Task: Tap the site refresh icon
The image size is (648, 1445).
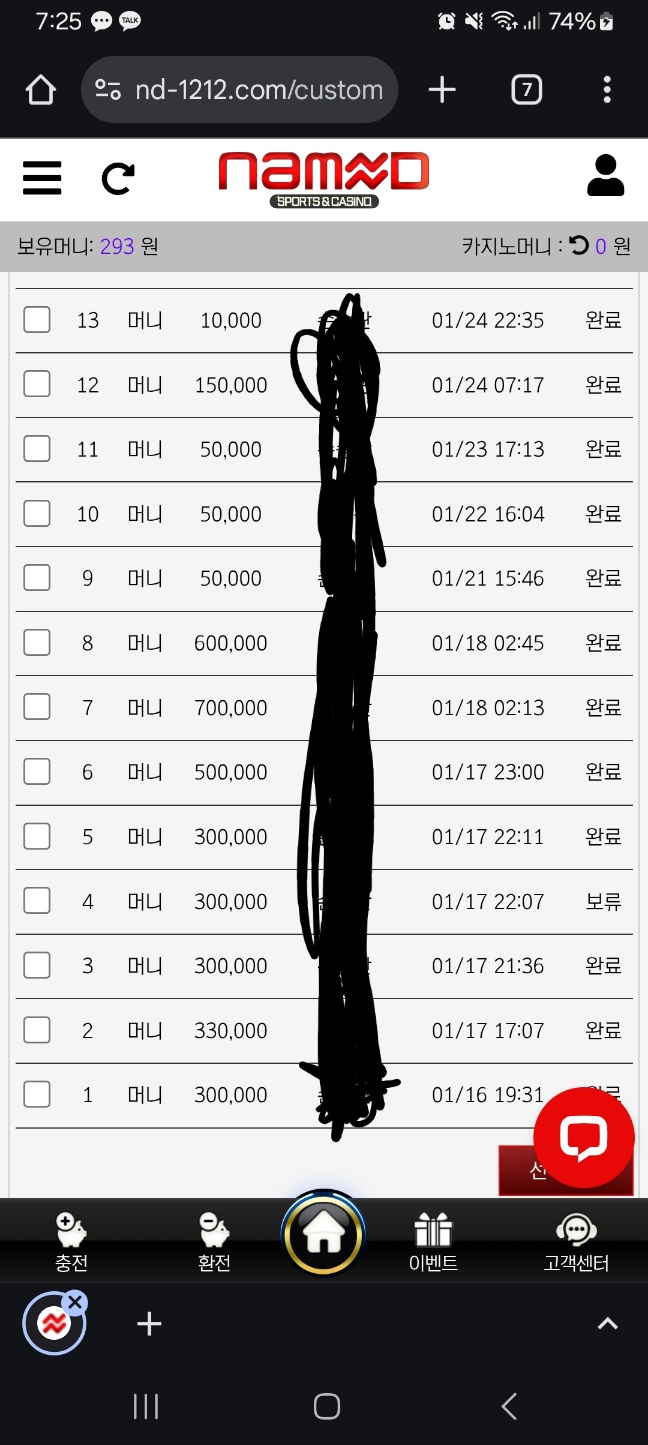Action: coord(118,179)
